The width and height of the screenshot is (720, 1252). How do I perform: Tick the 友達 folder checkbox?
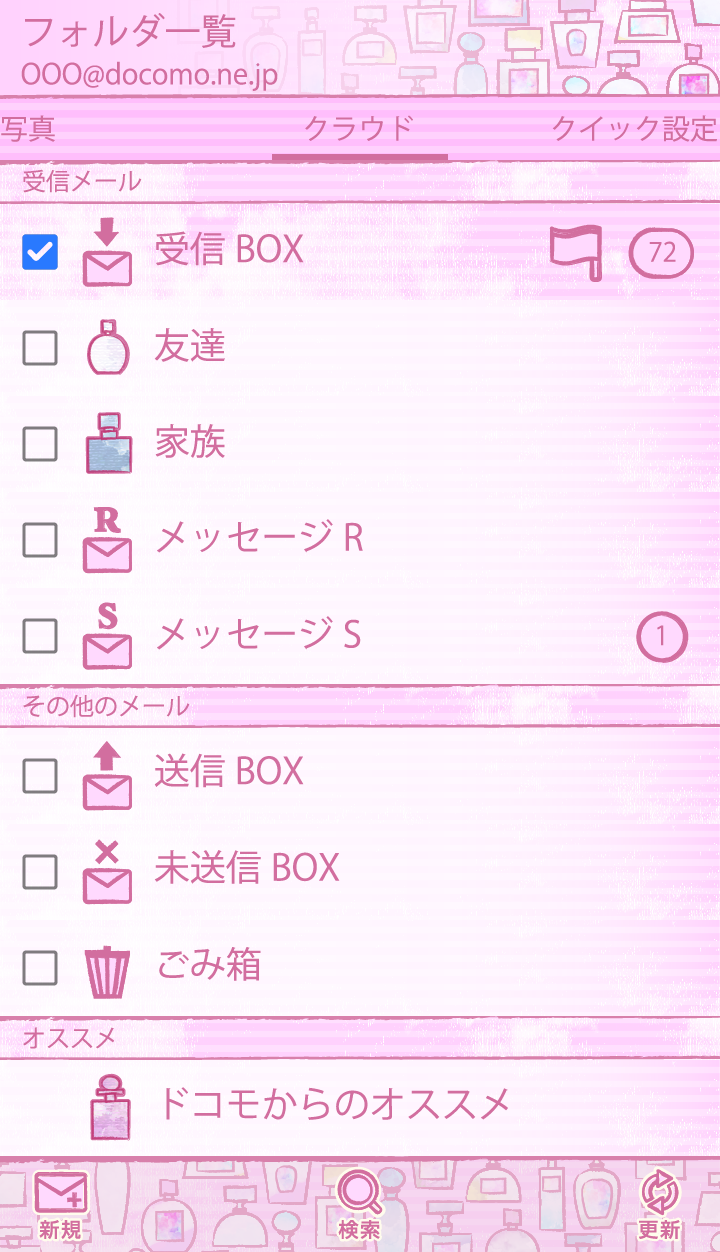pyautogui.click(x=40, y=348)
